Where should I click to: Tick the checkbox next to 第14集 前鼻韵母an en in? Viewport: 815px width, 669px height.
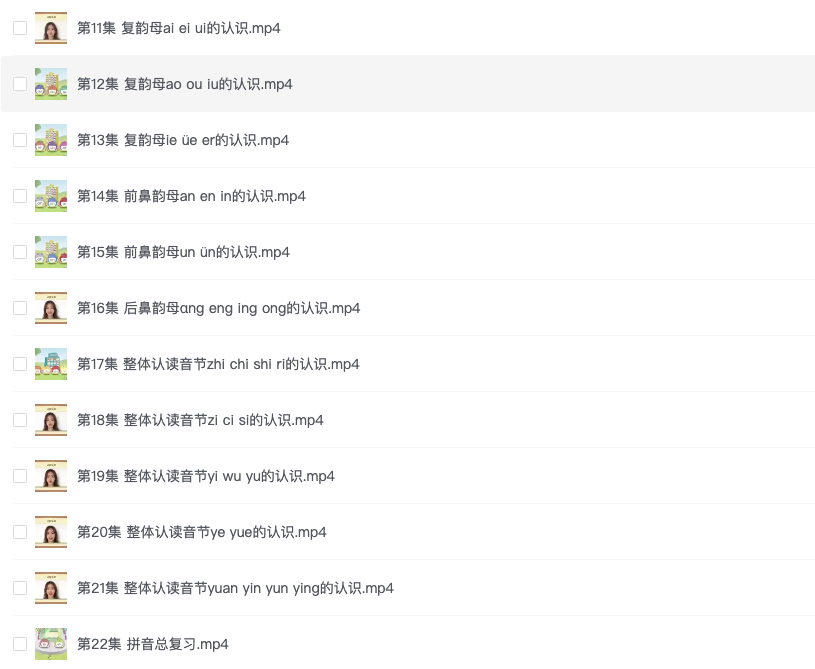pyautogui.click(x=20, y=196)
